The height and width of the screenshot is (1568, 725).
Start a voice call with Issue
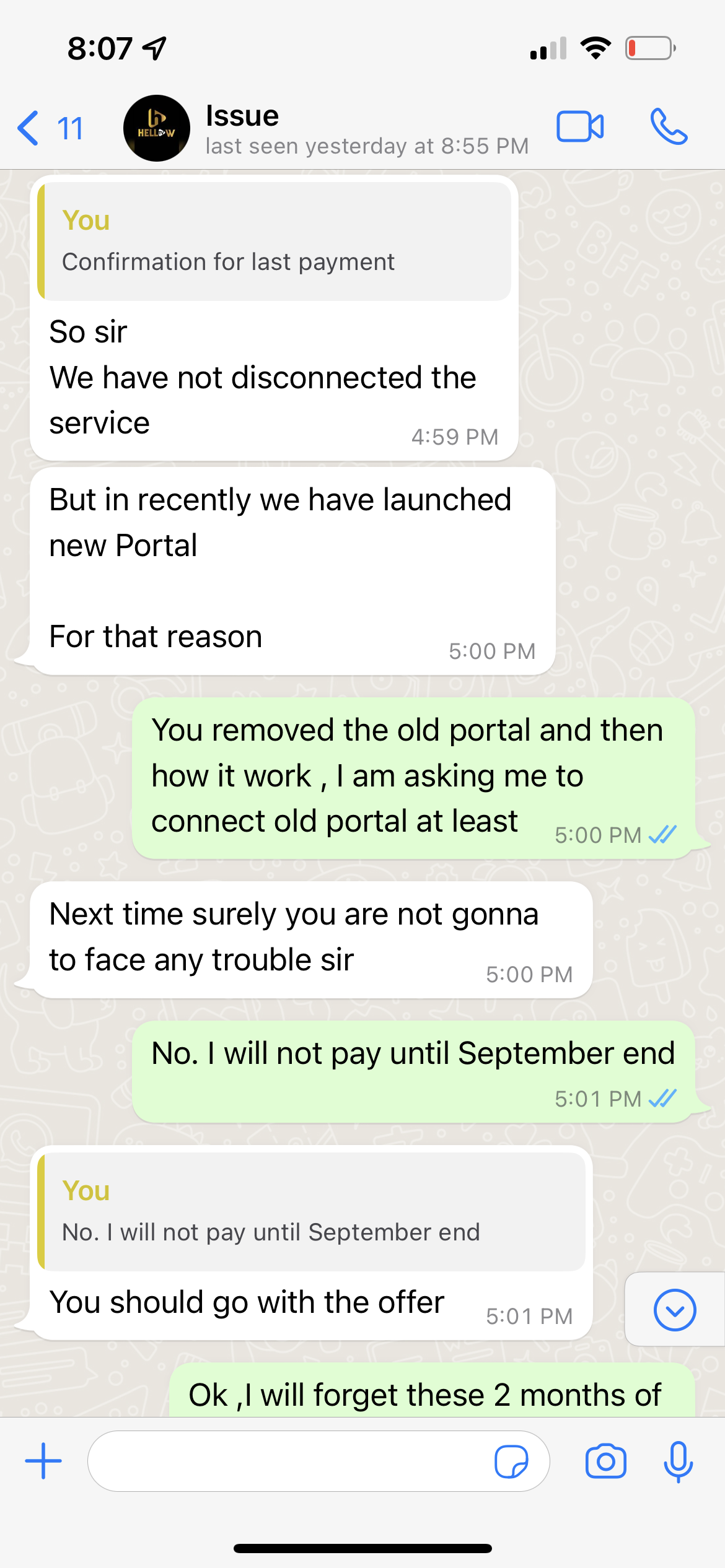tap(669, 127)
